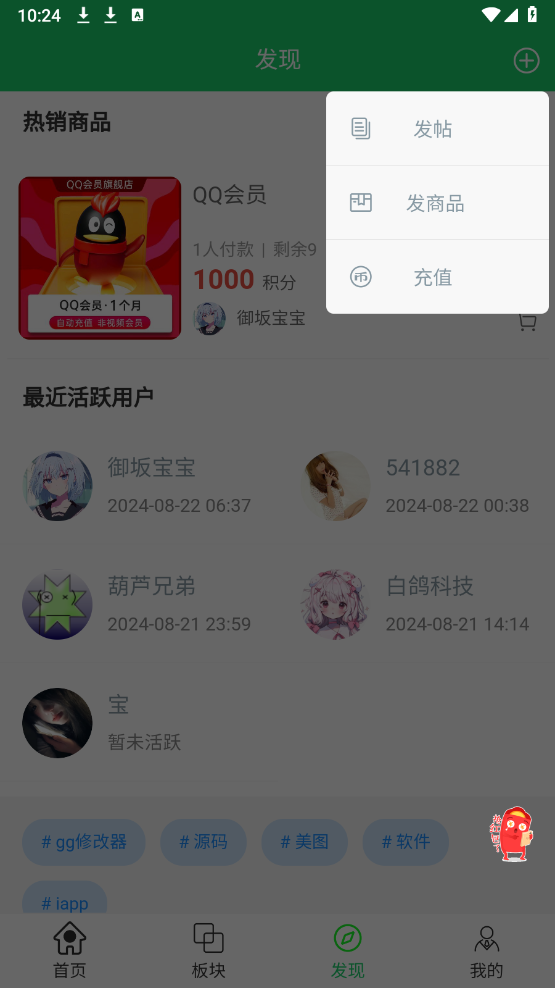Screen dimensions: 555x988
Task: Select the # 美图 topic chip
Action: pos(304,842)
